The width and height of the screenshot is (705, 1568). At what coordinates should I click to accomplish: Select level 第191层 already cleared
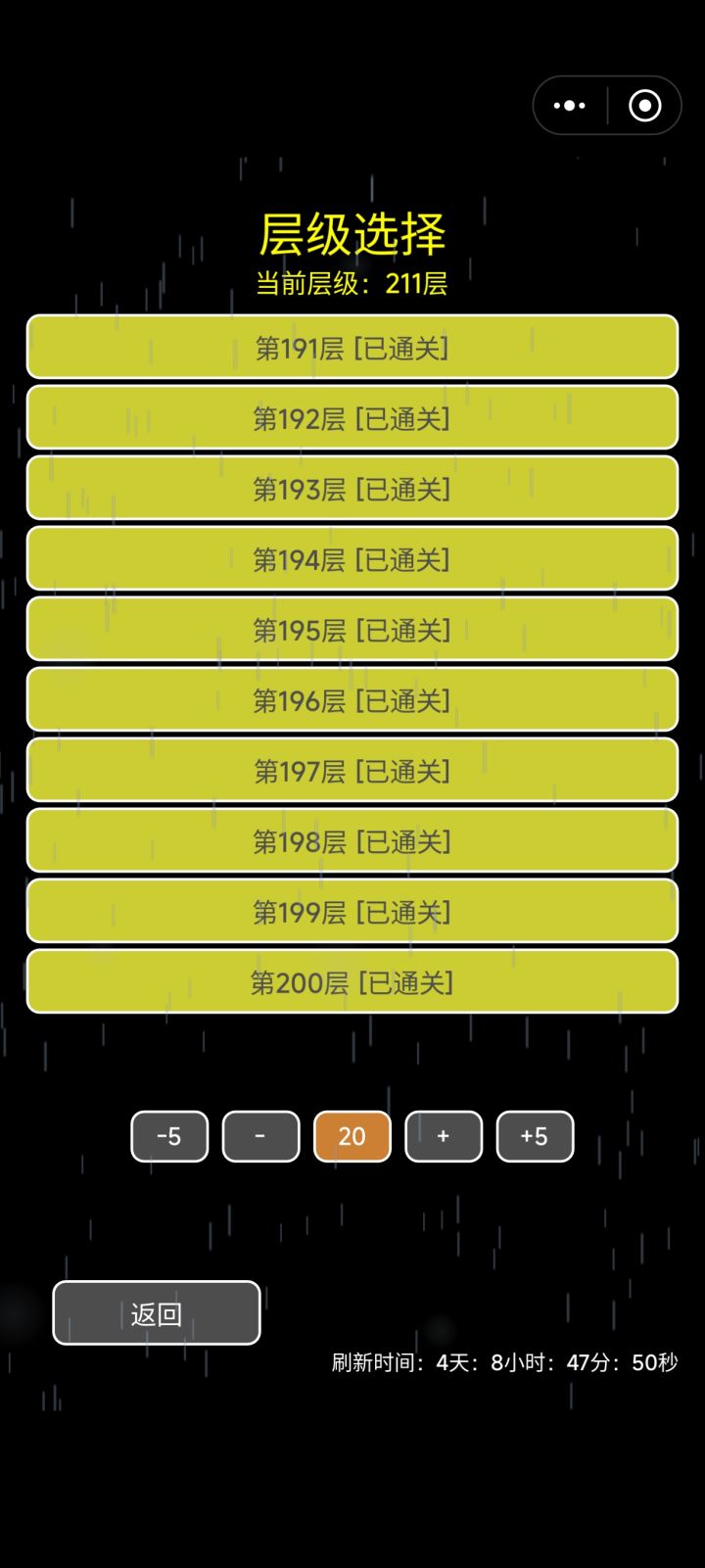tap(352, 348)
